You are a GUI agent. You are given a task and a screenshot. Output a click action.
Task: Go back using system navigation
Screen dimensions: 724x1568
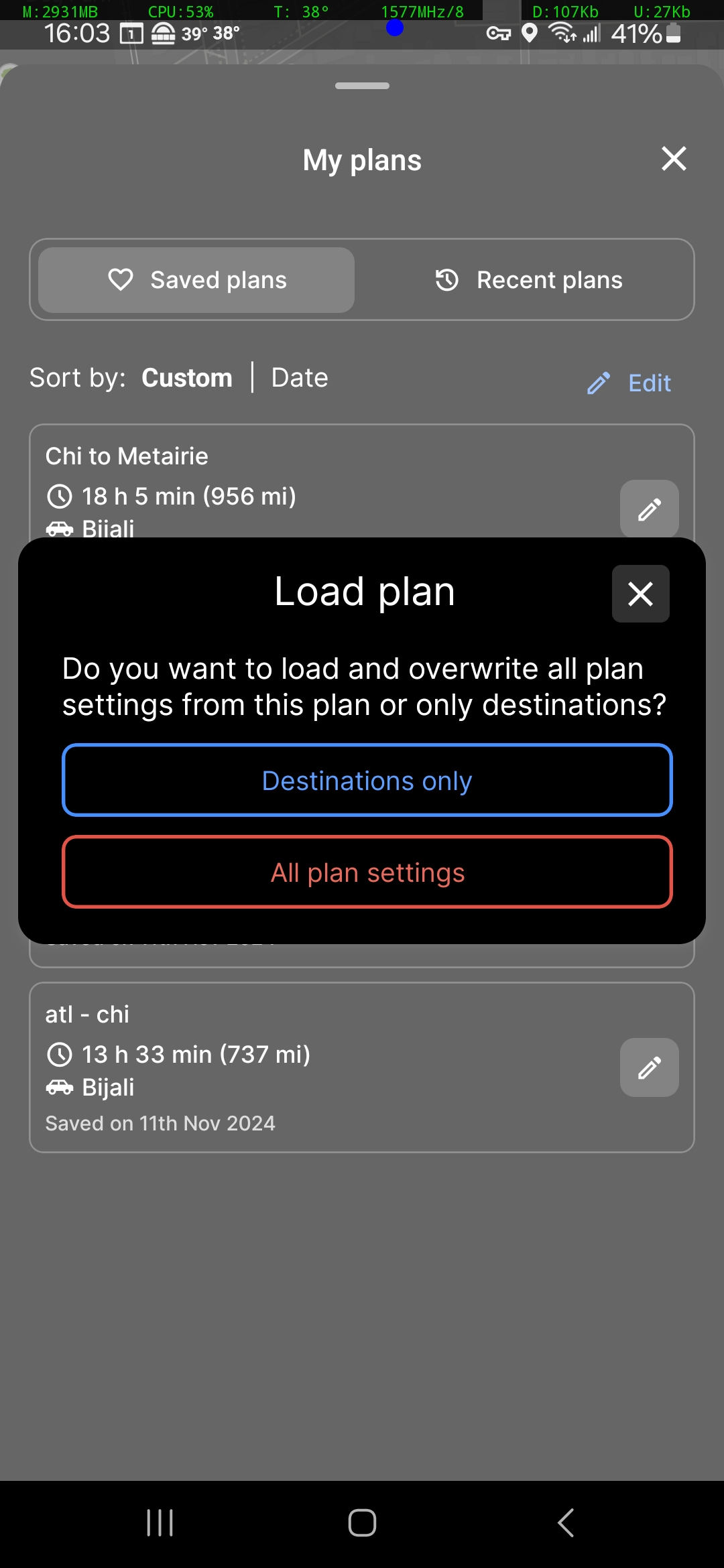tap(565, 1522)
